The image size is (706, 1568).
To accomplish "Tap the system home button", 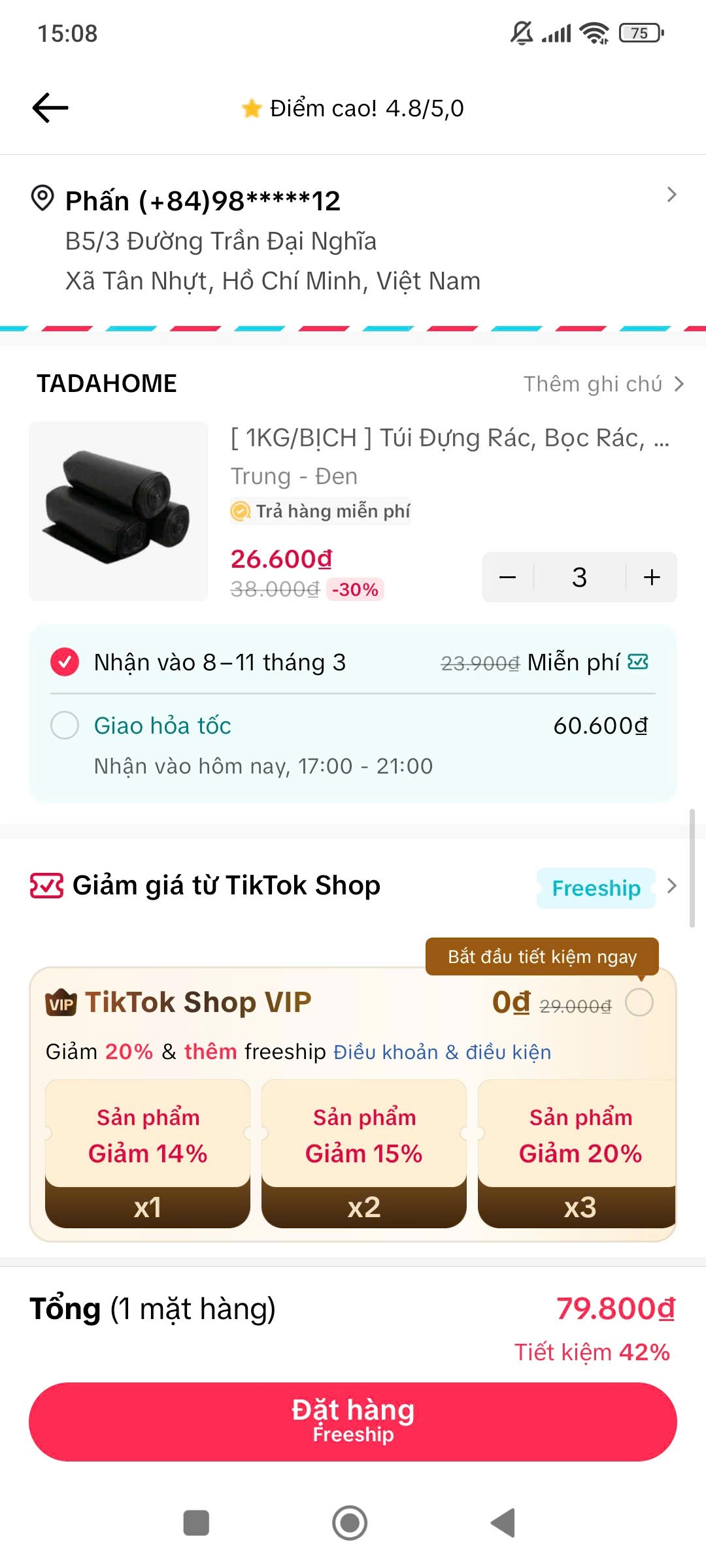I will pyautogui.click(x=350, y=1523).
